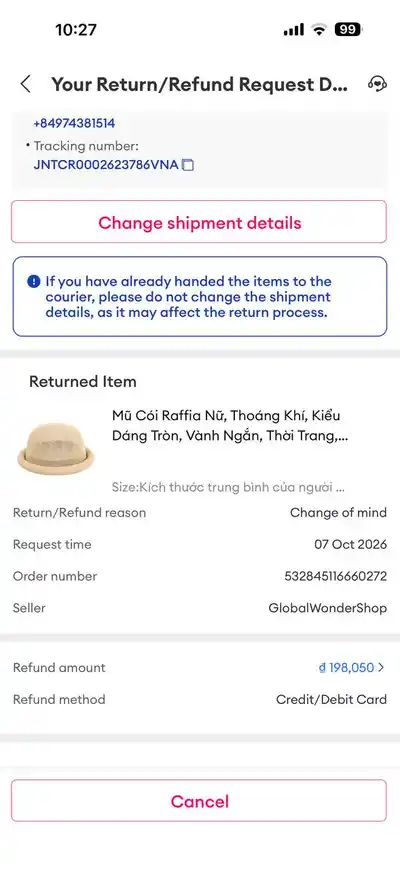400x869 pixels.
Task: Tap Change shipment details button
Action: (199, 223)
